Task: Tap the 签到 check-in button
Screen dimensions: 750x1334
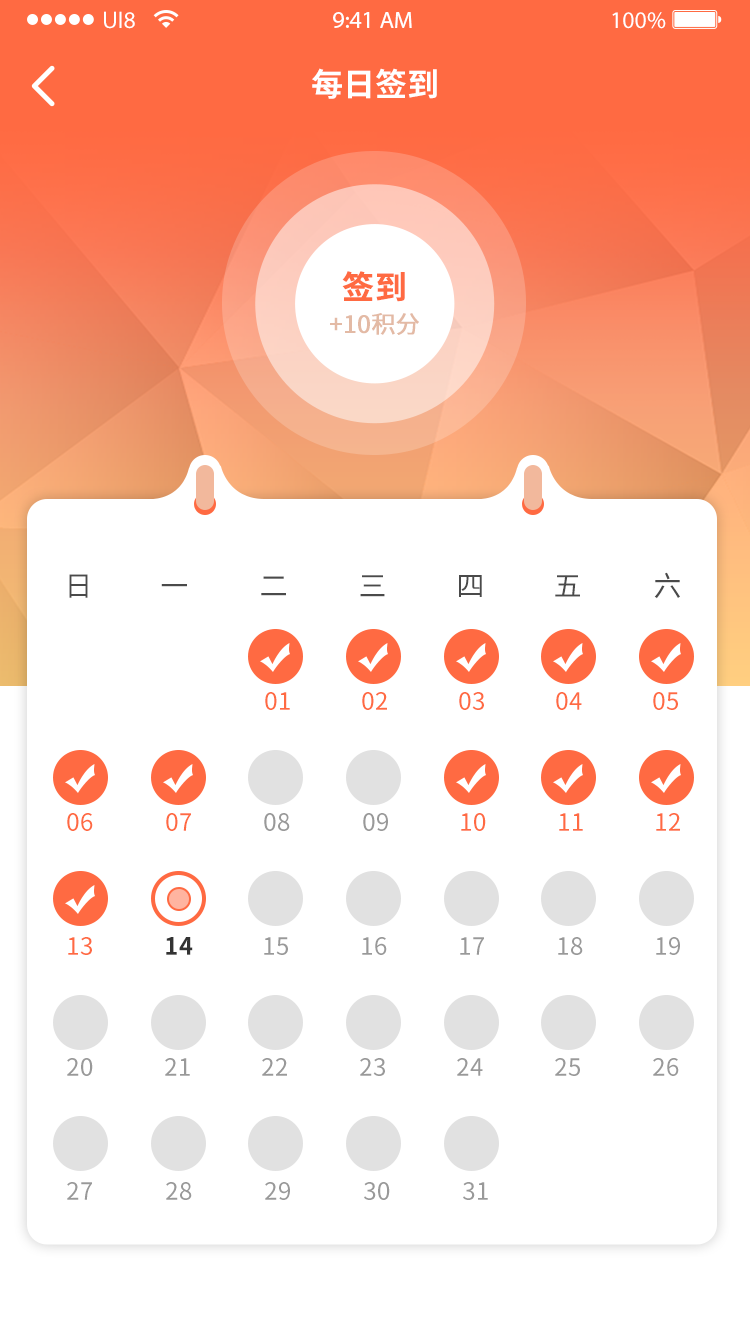Action: pos(374,303)
